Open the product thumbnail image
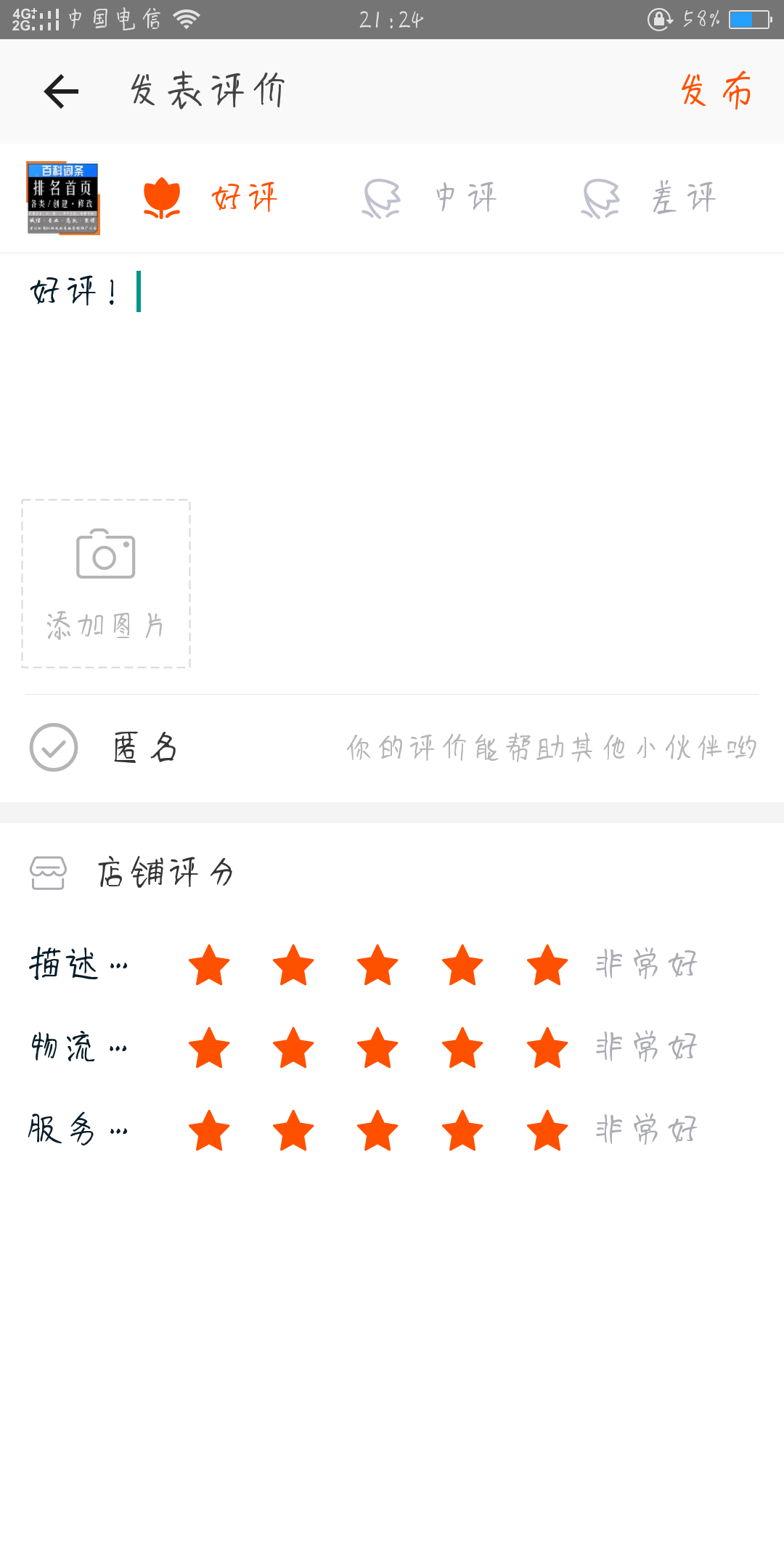This screenshot has width=784, height=1568. pyautogui.click(x=63, y=198)
